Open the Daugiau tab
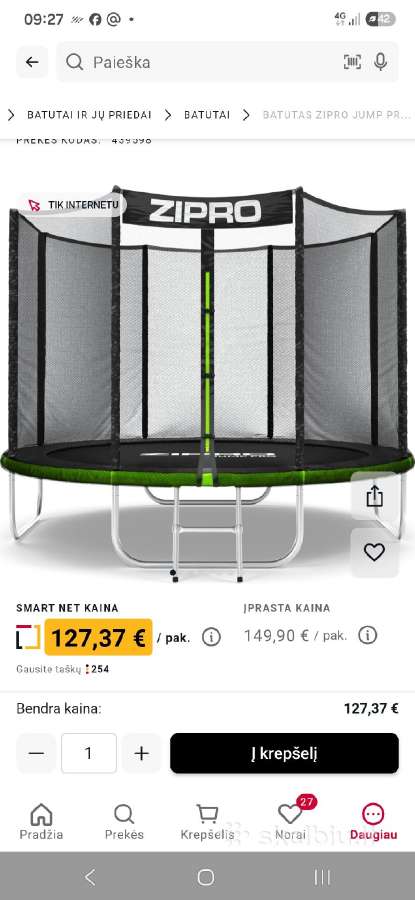 pyautogui.click(x=373, y=822)
